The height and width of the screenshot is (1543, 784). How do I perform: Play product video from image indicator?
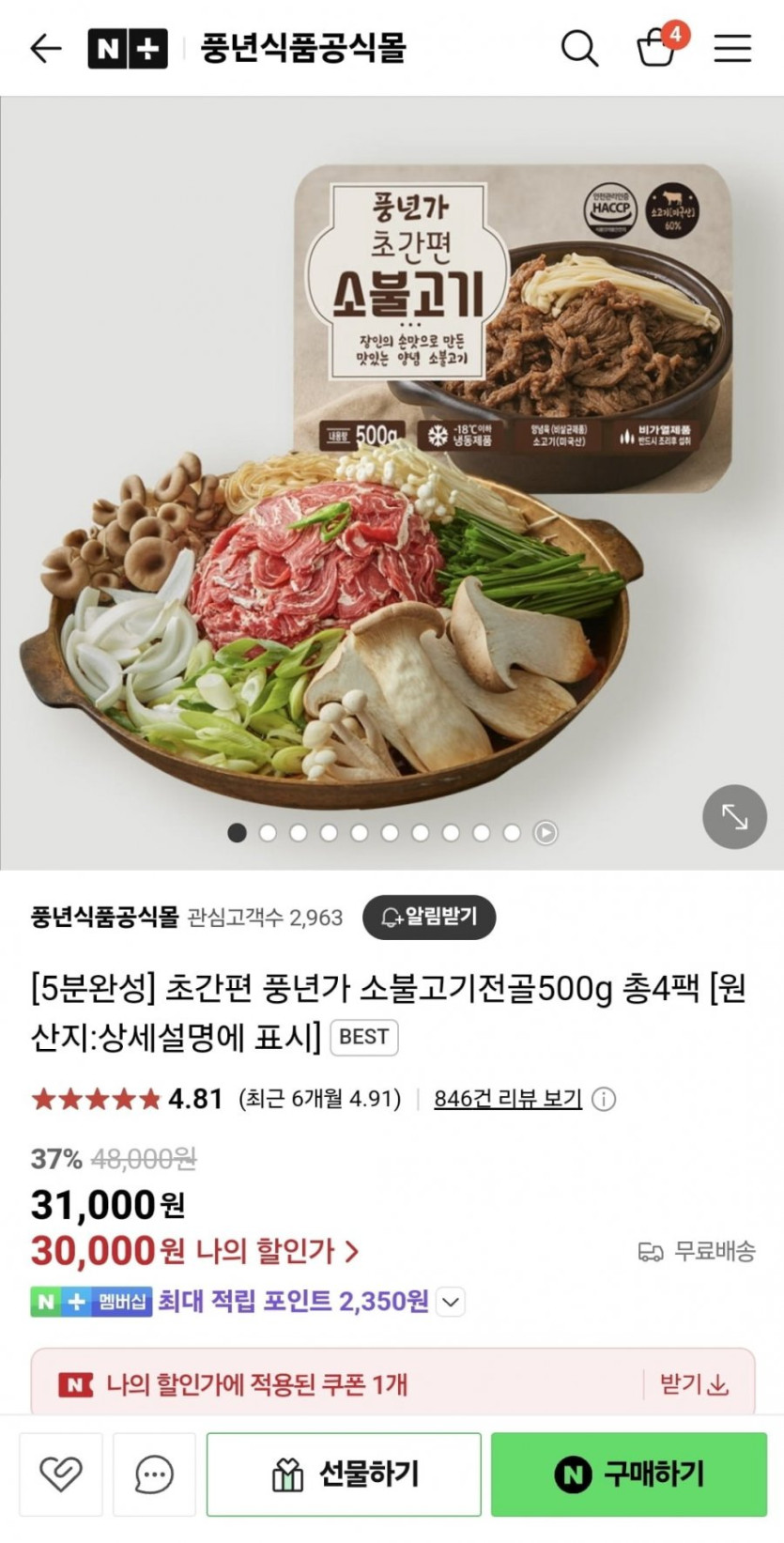[546, 833]
